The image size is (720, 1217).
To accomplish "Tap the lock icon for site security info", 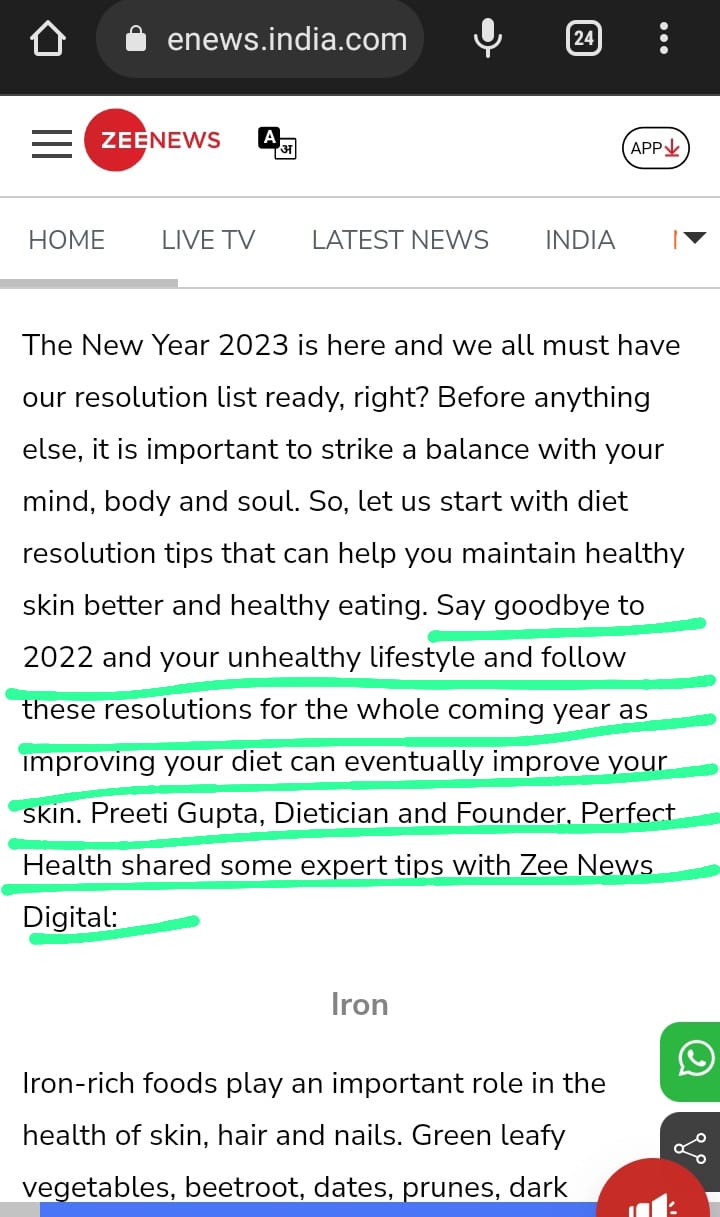I will pos(136,38).
